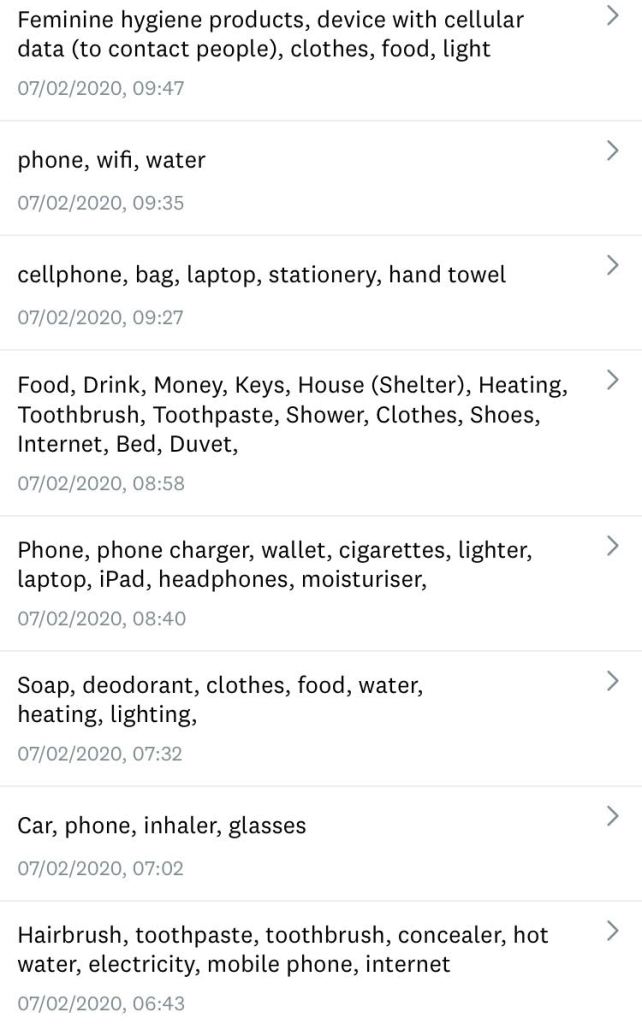Open the soap, deodorant, clothes response
This screenshot has height=1024, width=642.
tap(613, 681)
